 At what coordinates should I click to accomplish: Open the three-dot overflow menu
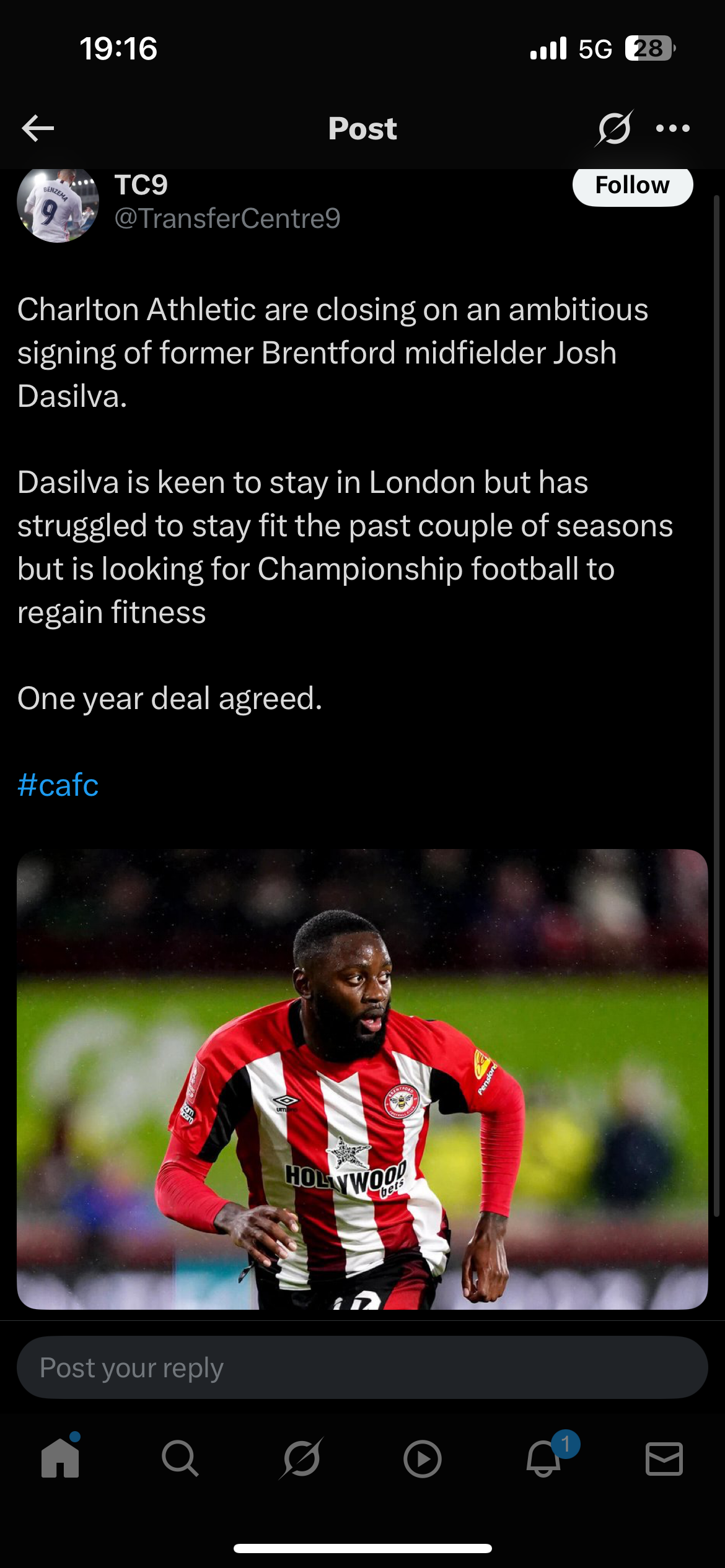[673, 128]
